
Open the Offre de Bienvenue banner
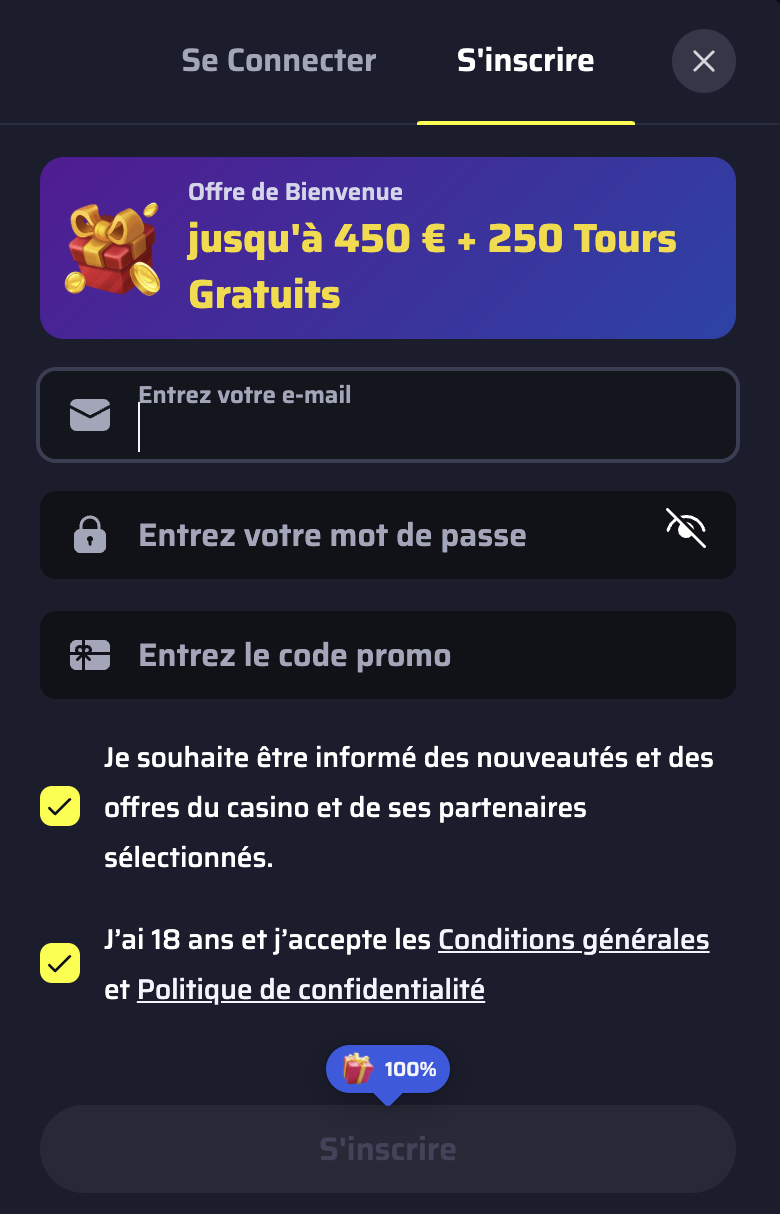(x=388, y=248)
